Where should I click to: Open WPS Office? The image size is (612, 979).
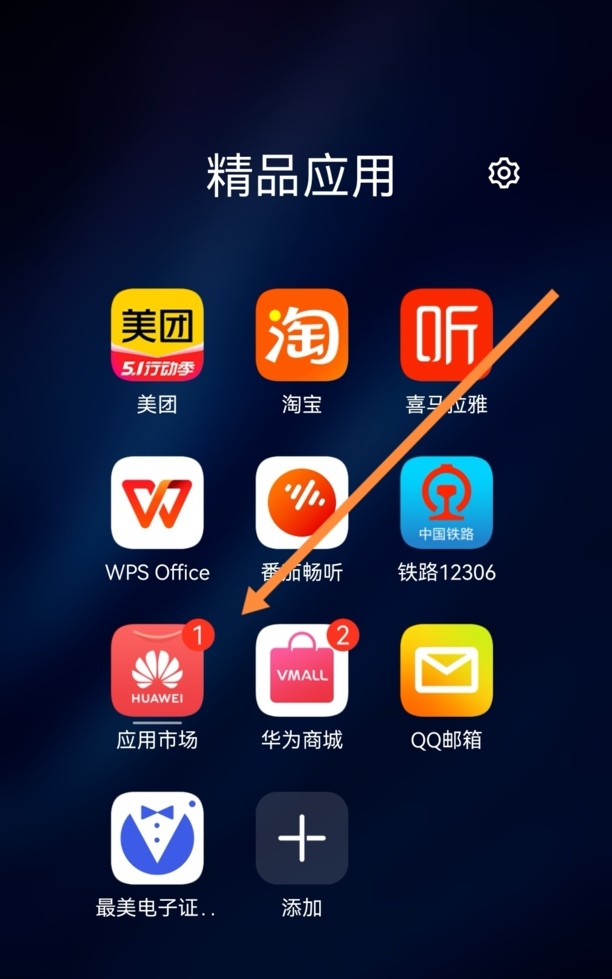coord(157,502)
